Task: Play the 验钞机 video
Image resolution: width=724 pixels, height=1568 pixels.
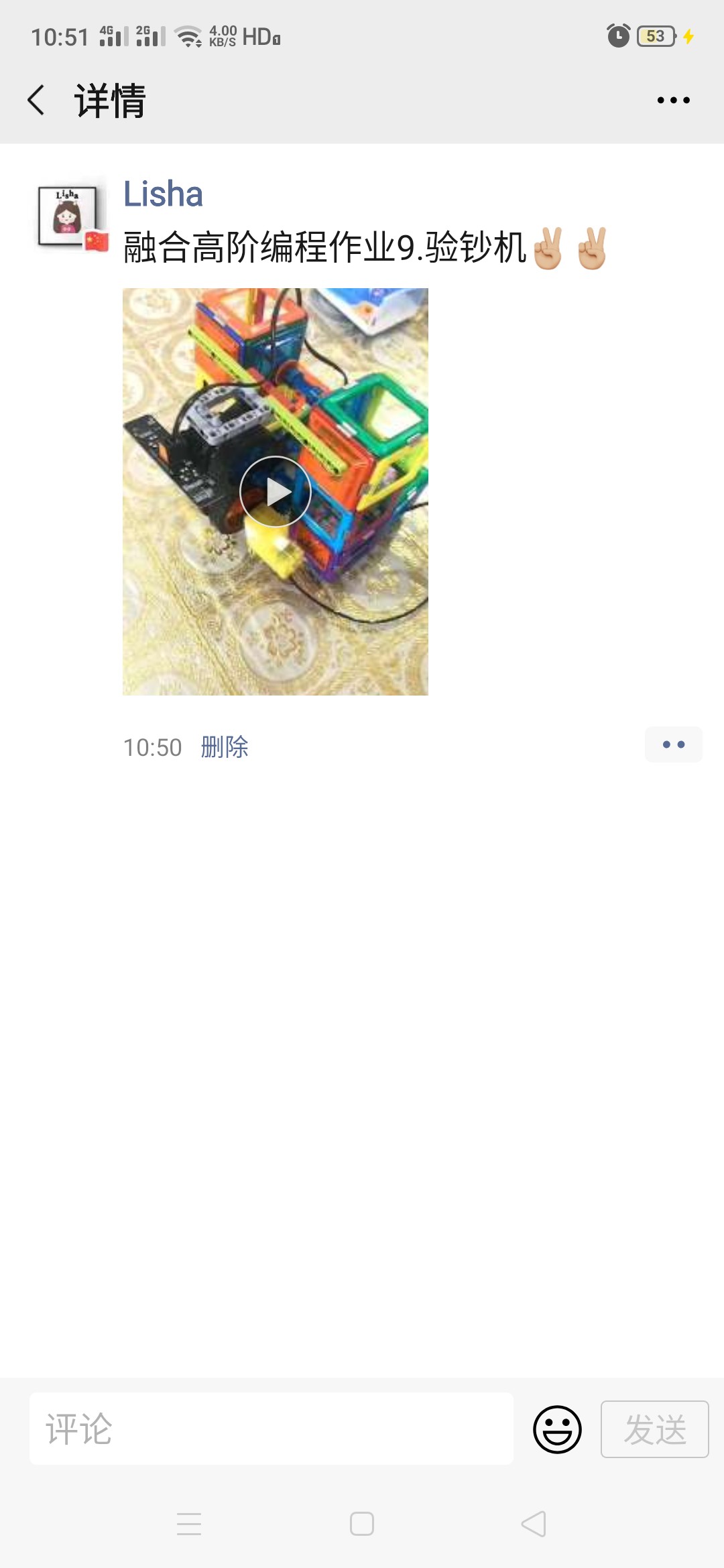Action: [275, 491]
